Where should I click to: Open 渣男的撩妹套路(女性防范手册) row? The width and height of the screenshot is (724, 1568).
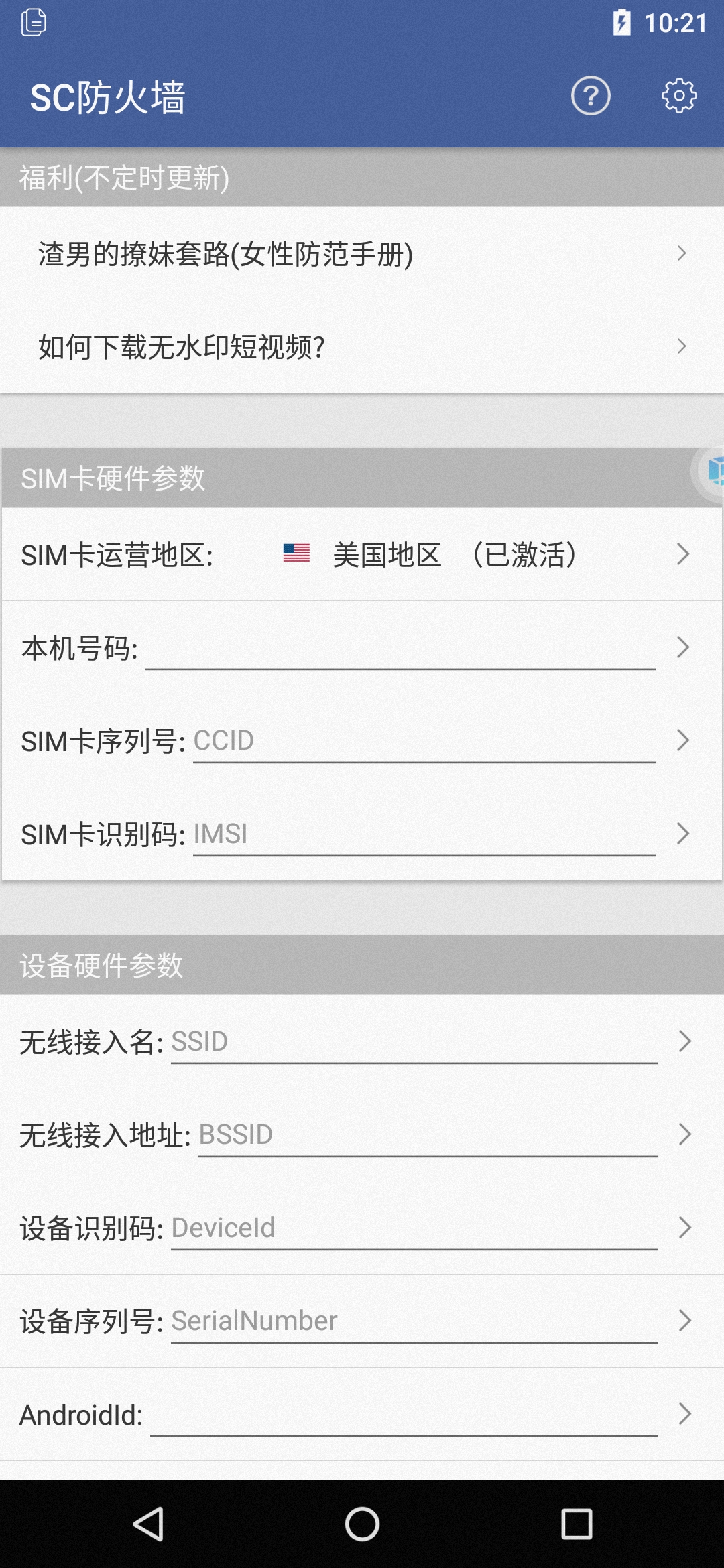(362, 254)
